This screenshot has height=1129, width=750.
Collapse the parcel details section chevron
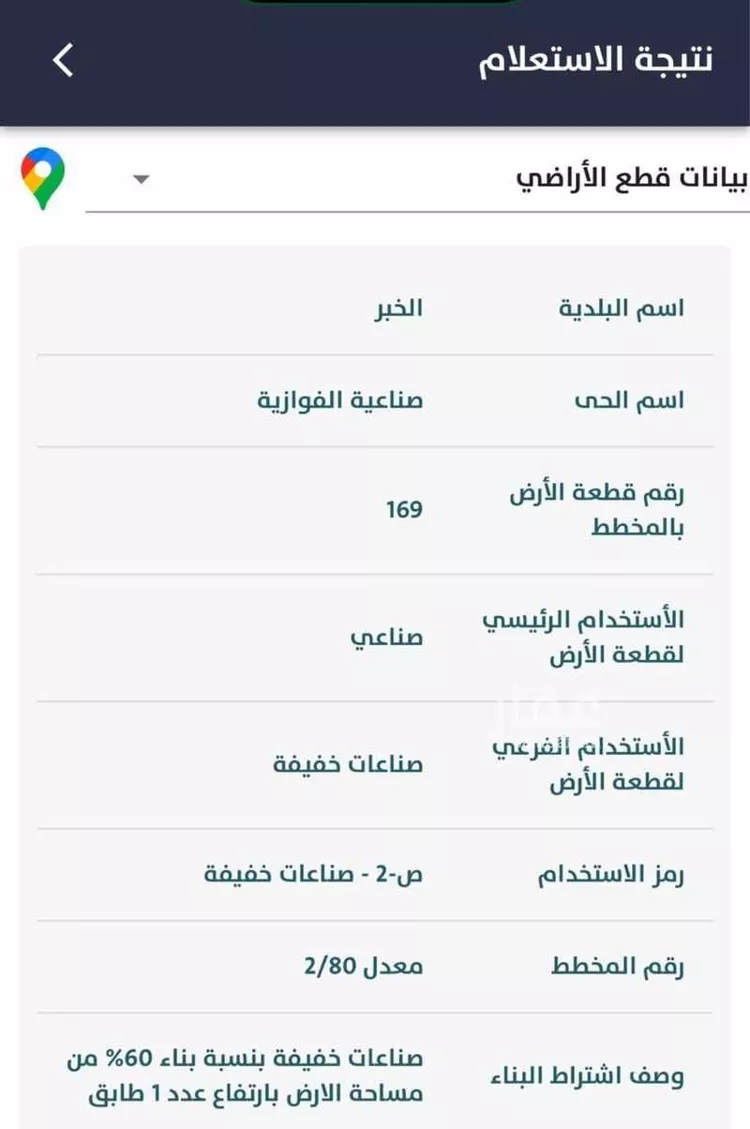click(141, 180)
